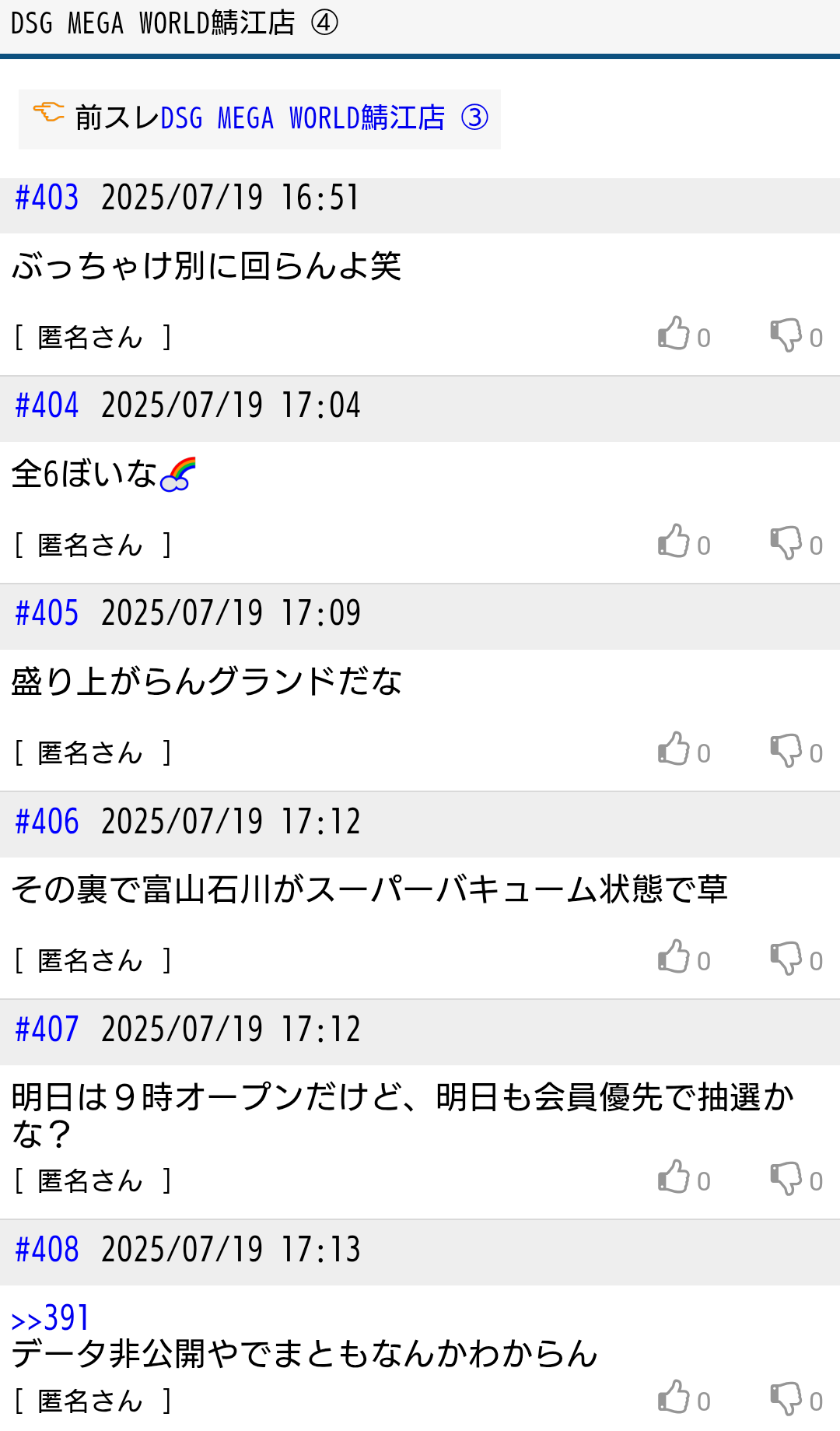Open post number #403 link

(47, 198)
